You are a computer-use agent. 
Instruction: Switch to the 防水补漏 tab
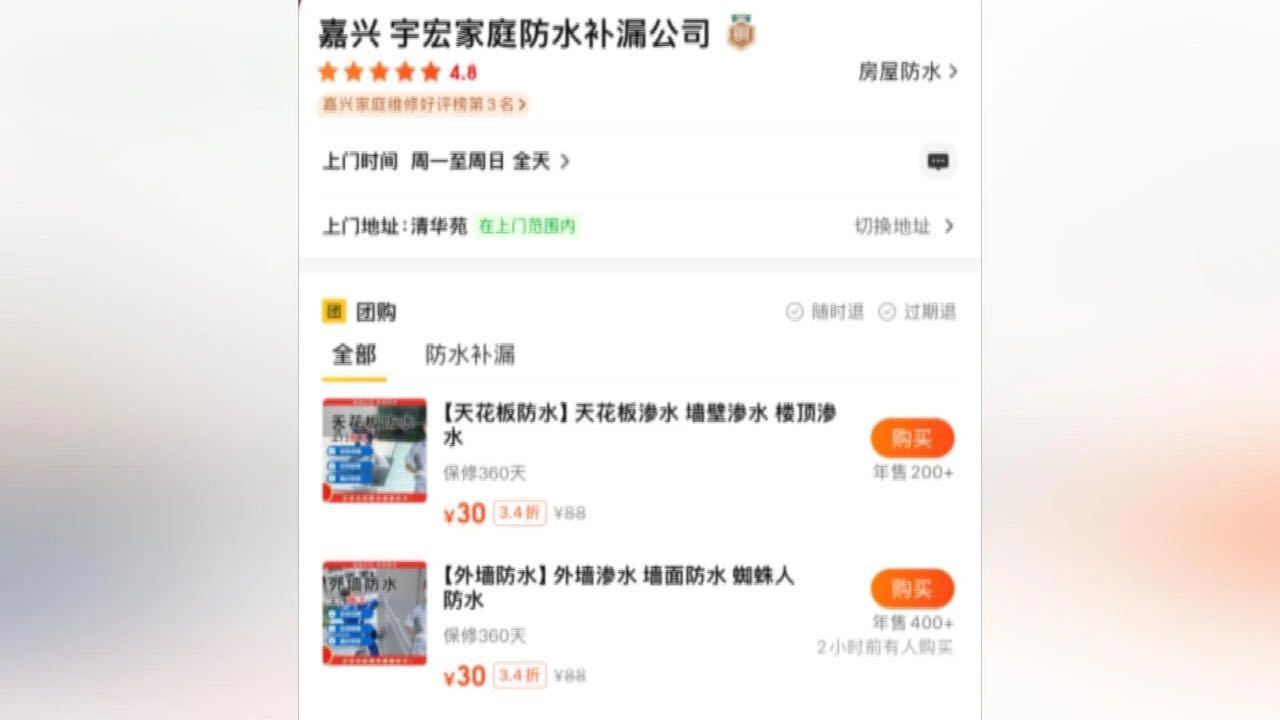[470, 355]
